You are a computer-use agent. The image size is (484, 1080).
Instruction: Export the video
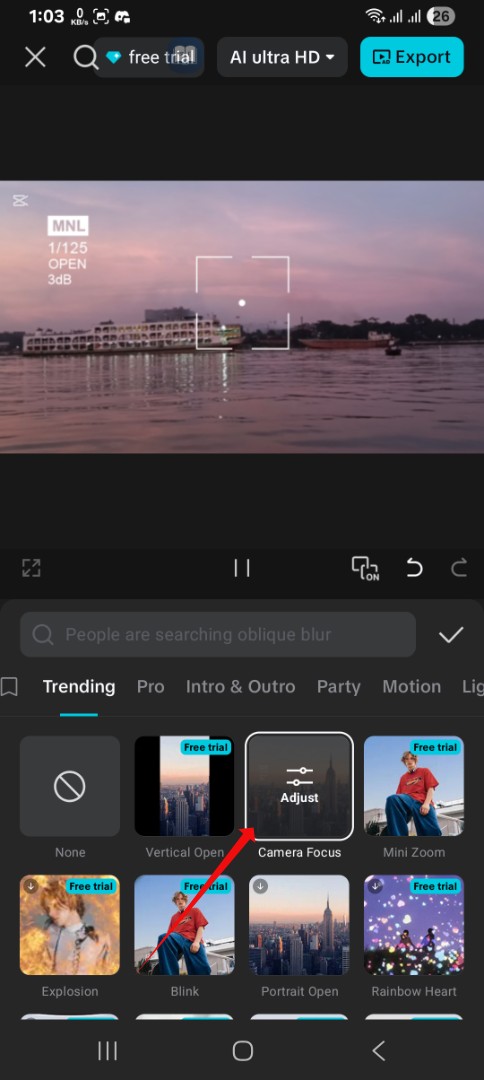(412, 57)
